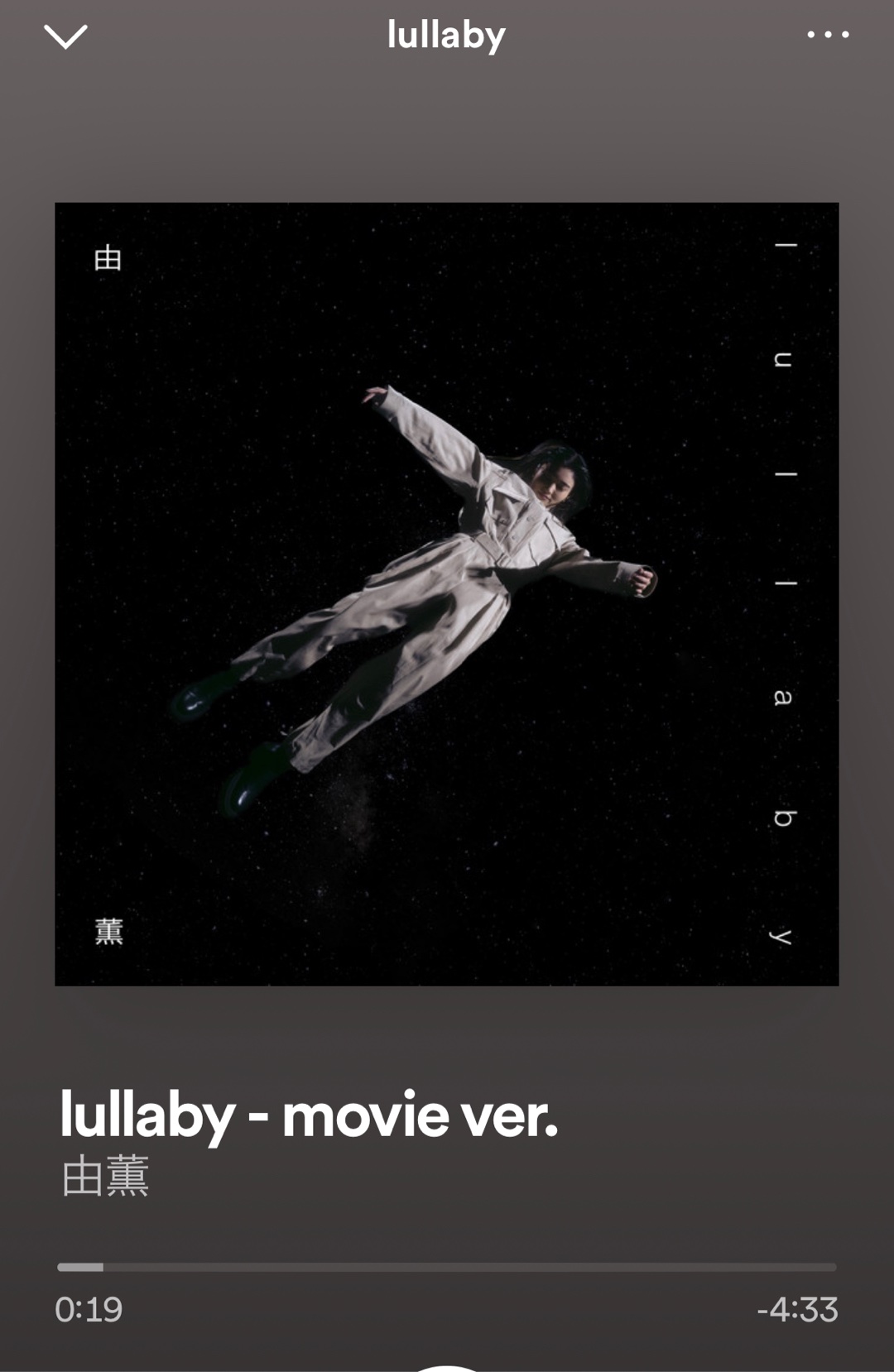Screen dimensions: 894x1372
Task: Open the three-dot options menu
Action: (x=828, y=35)
